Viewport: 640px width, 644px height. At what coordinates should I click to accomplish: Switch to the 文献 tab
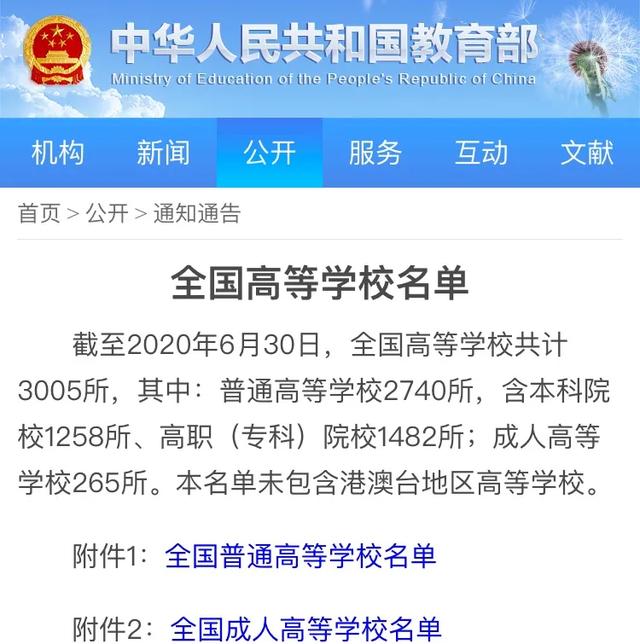point(587,153)
